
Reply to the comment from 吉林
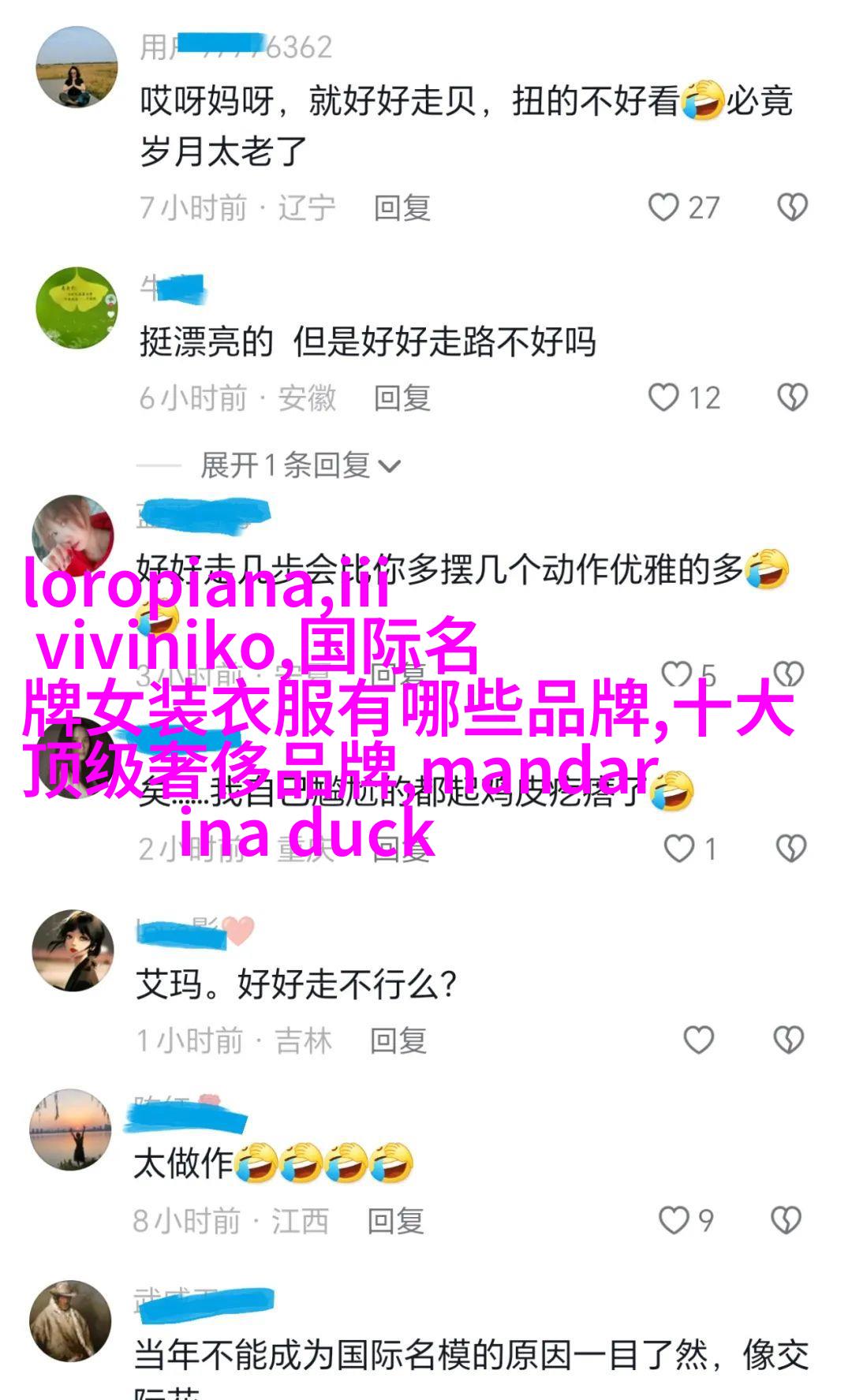tap(398, 1041)
